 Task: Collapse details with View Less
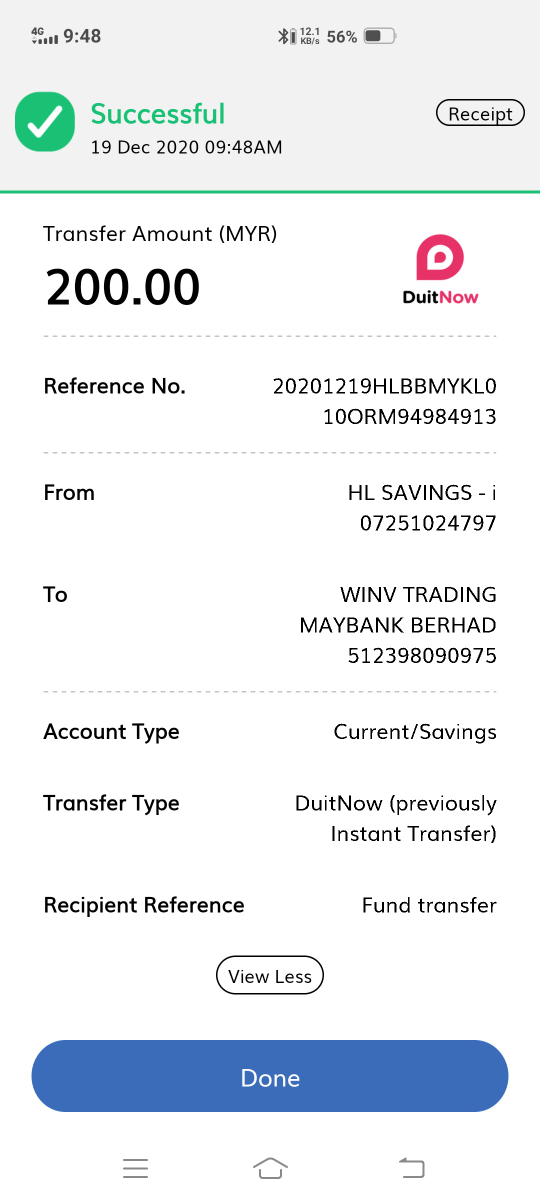click(x=270, y=976)
